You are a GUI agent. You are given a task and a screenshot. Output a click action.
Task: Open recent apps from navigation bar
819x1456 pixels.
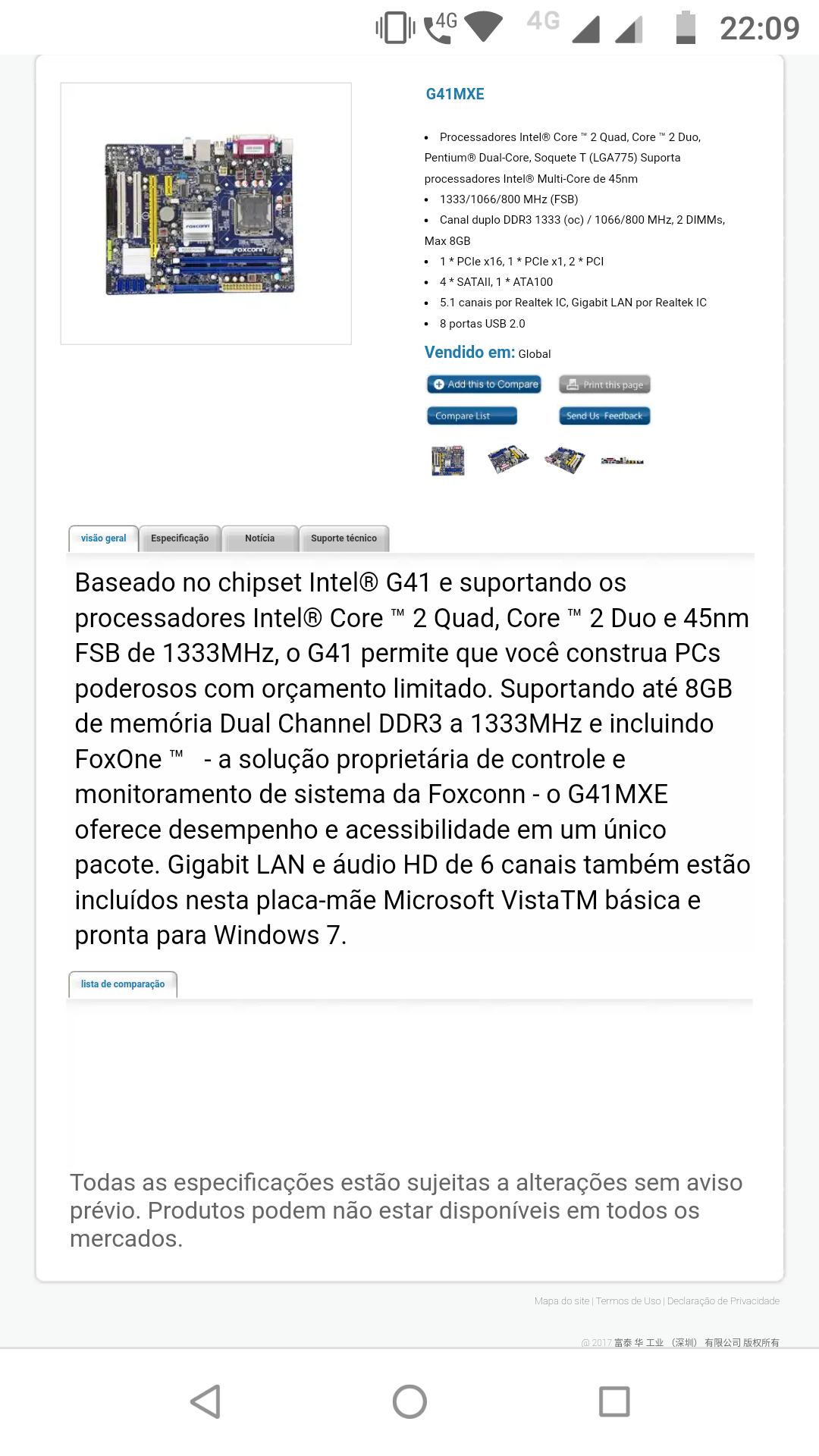[614, 1401]
